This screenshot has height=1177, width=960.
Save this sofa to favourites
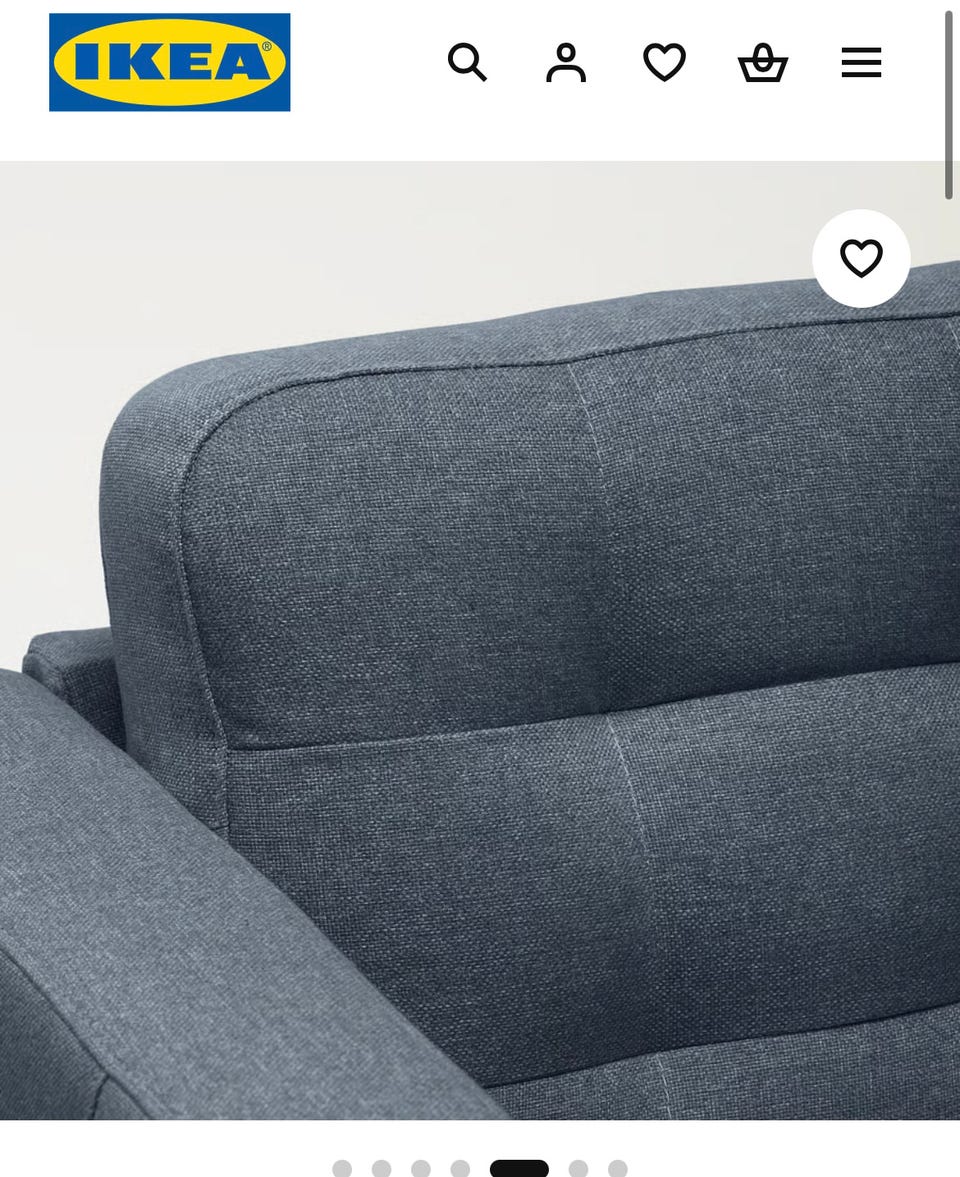click(x=861, y=259)
